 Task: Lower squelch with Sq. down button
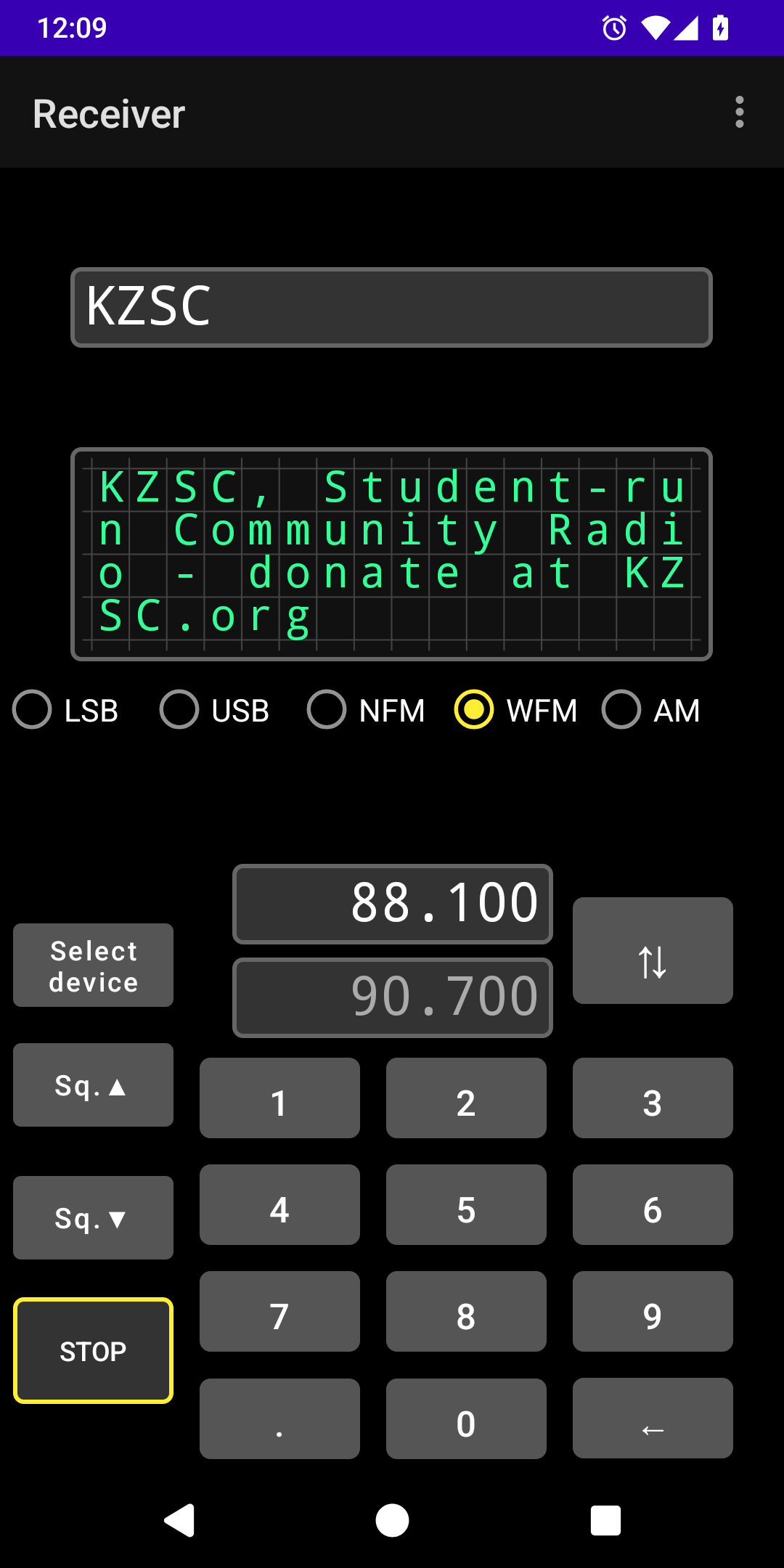click(93, 1218)
